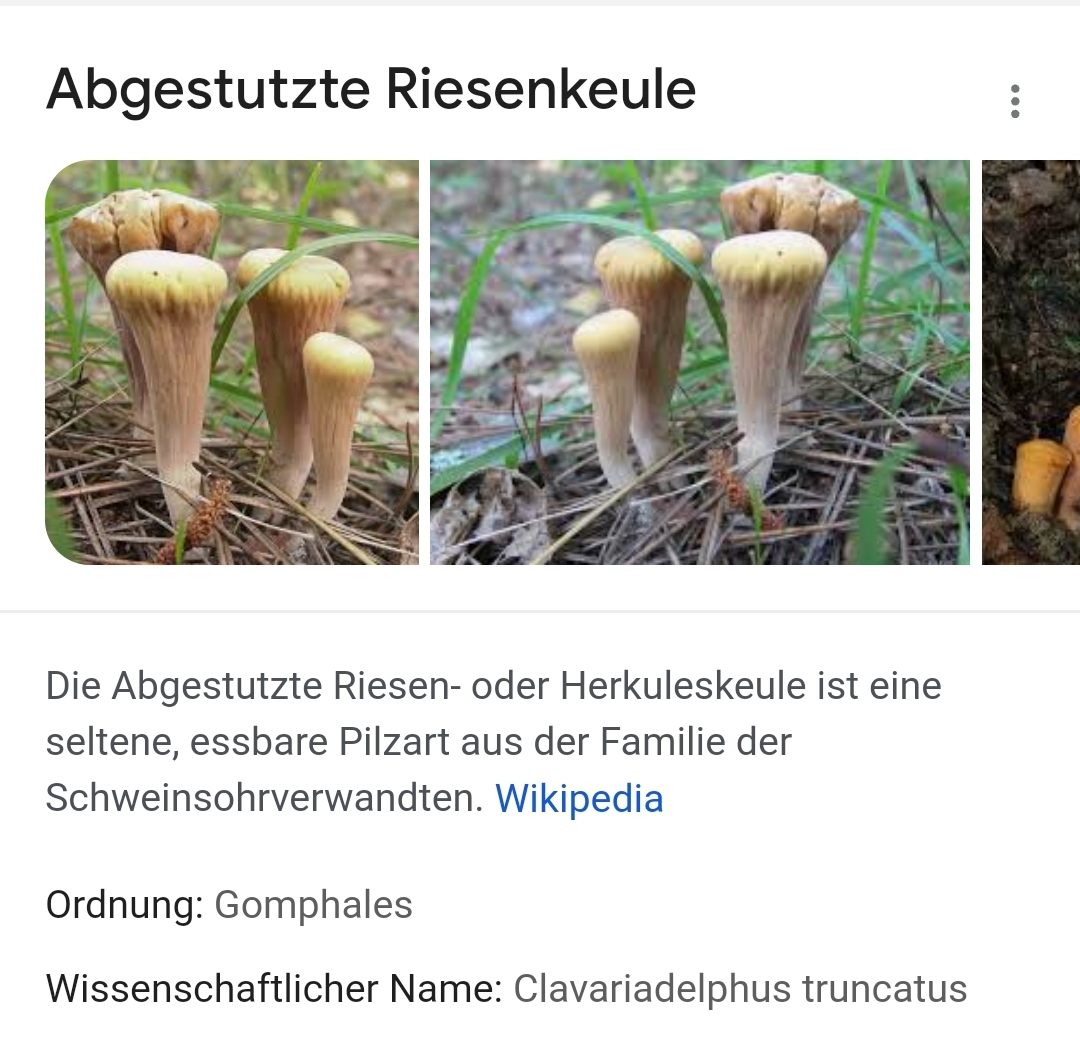Open the three-dot overflow menu
The image size is (1080, 1038).
point(1015,101)
